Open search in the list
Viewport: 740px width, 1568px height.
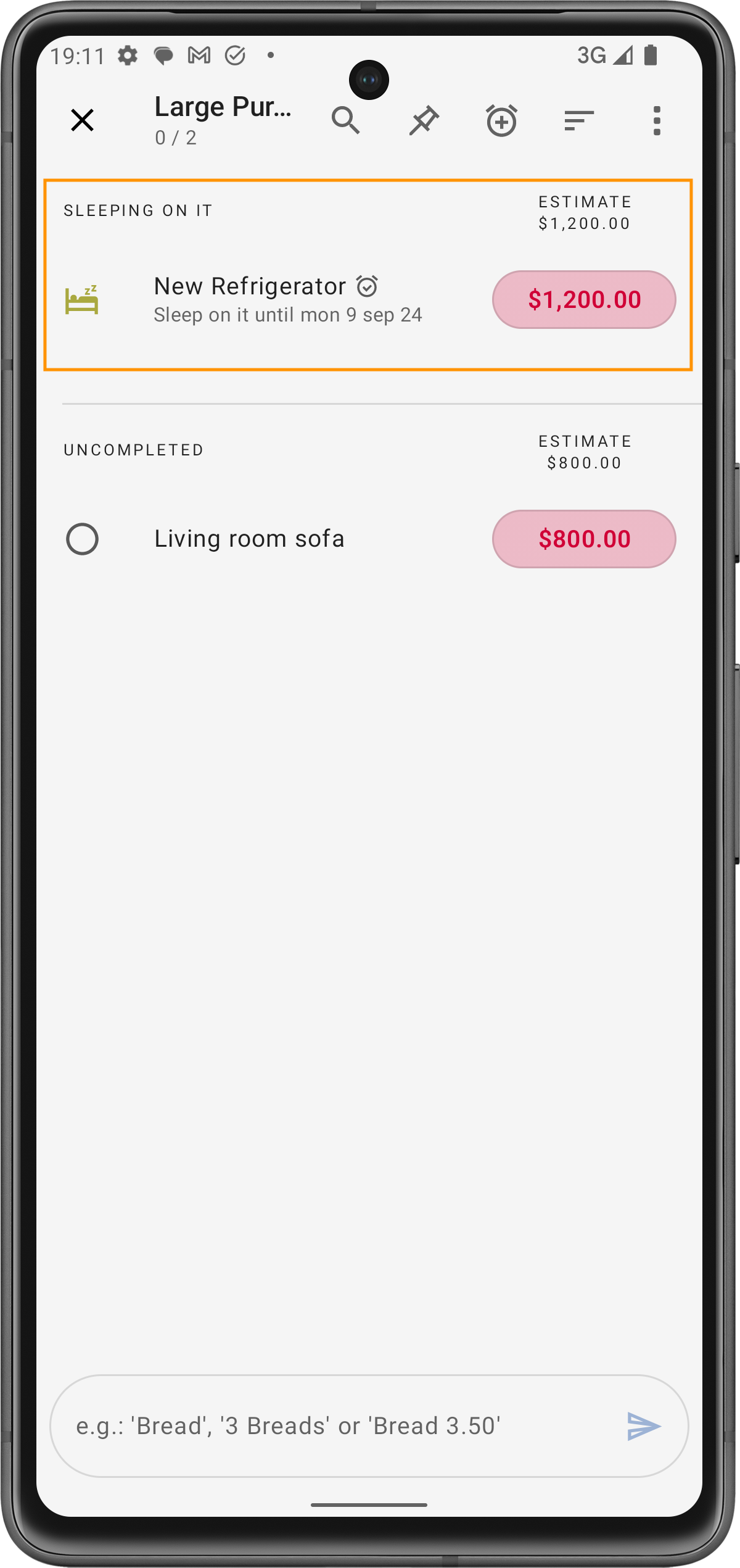click(x=345, y=120)
